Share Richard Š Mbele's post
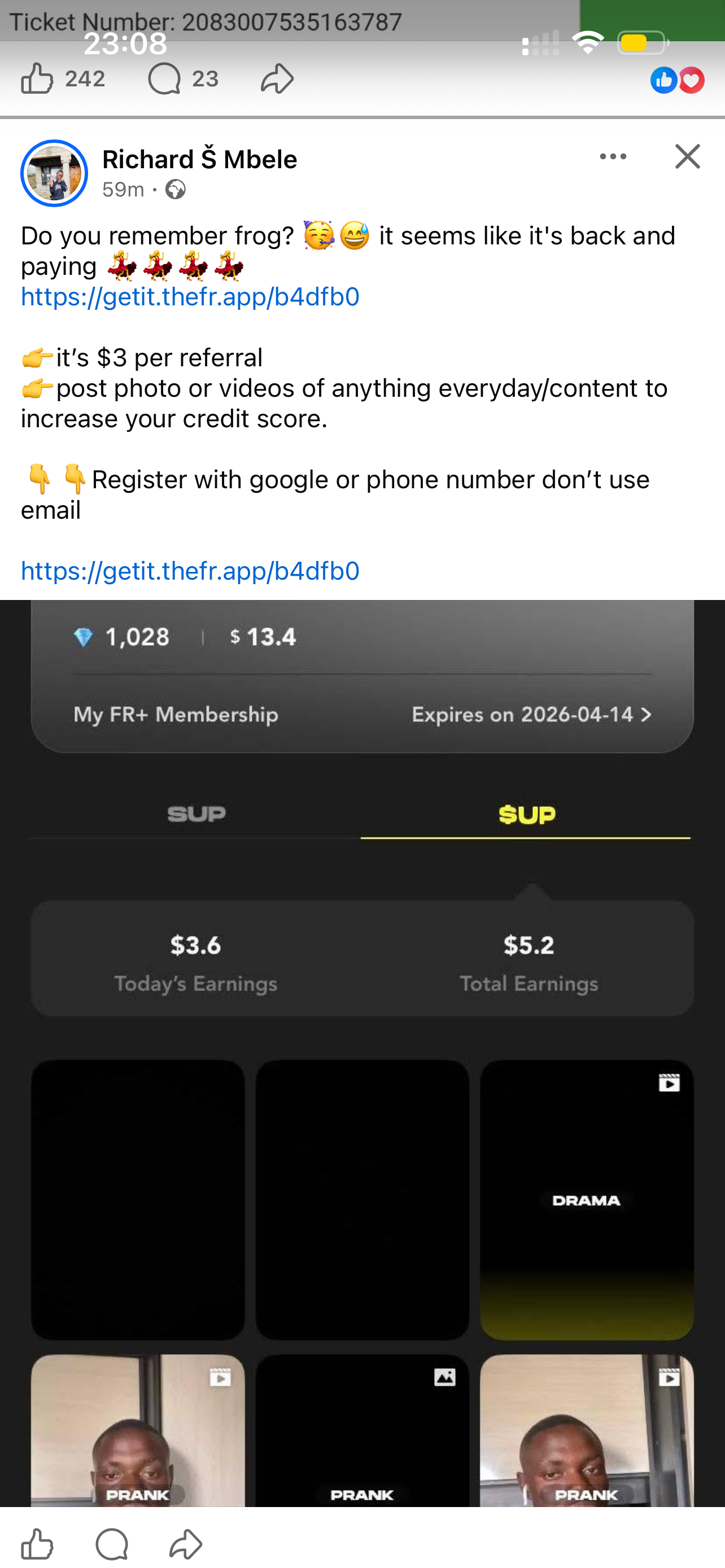 pos(186,1544)
